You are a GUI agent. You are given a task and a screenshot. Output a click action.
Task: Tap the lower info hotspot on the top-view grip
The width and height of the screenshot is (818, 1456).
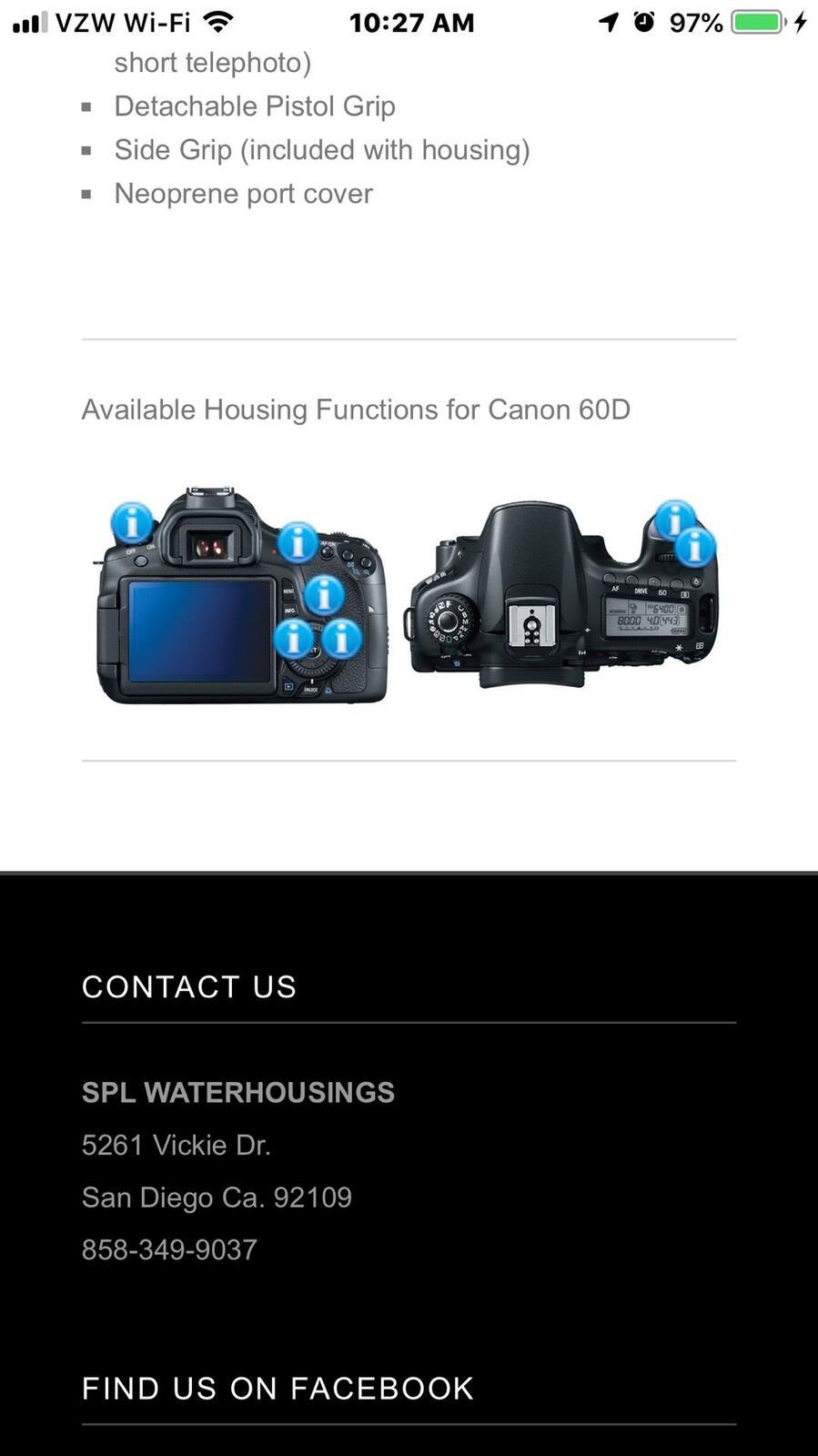click(695, 546)
